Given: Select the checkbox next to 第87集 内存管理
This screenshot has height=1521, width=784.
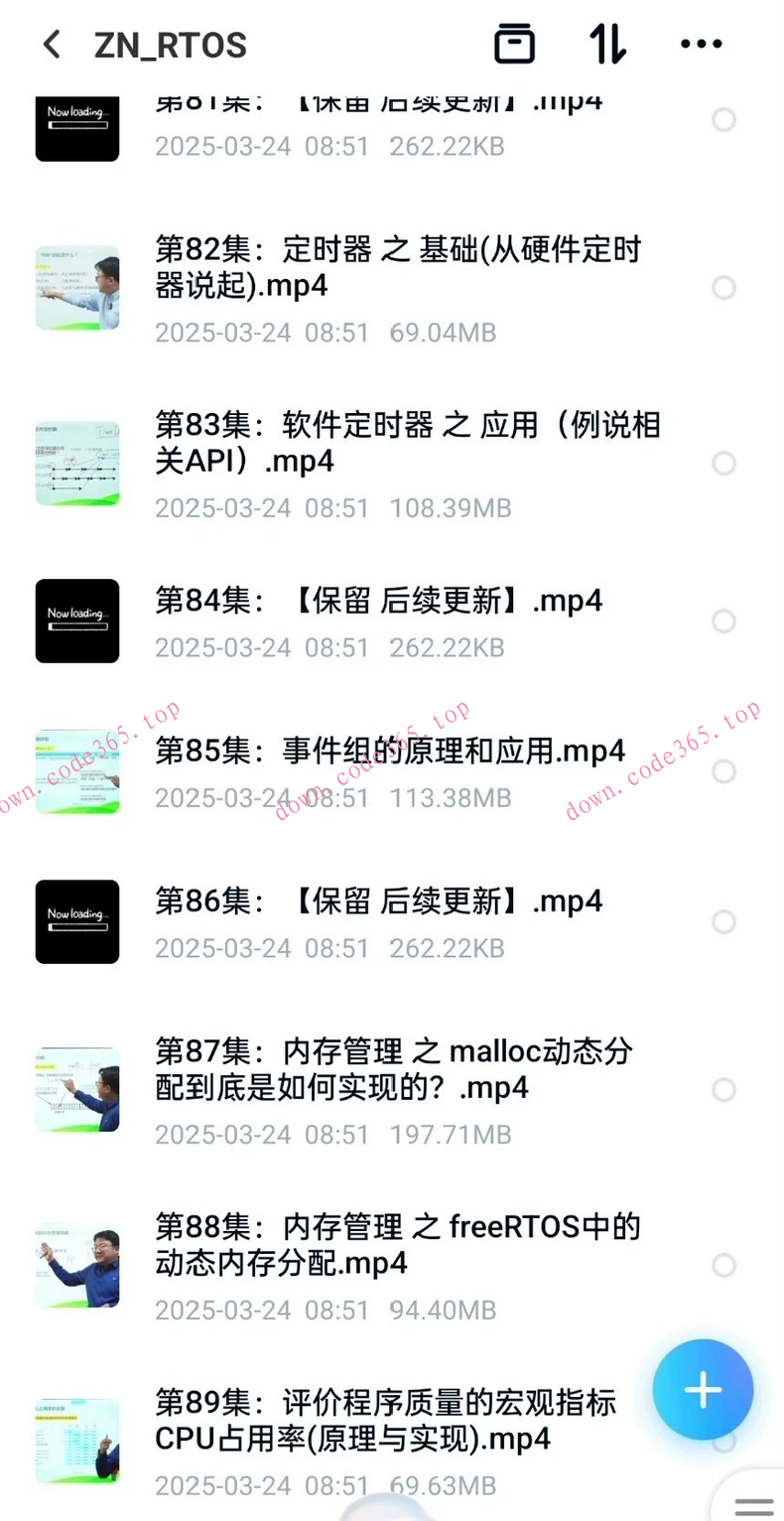Looking at the screenshot, I should pyautogui.click(x=723, y=1089).
